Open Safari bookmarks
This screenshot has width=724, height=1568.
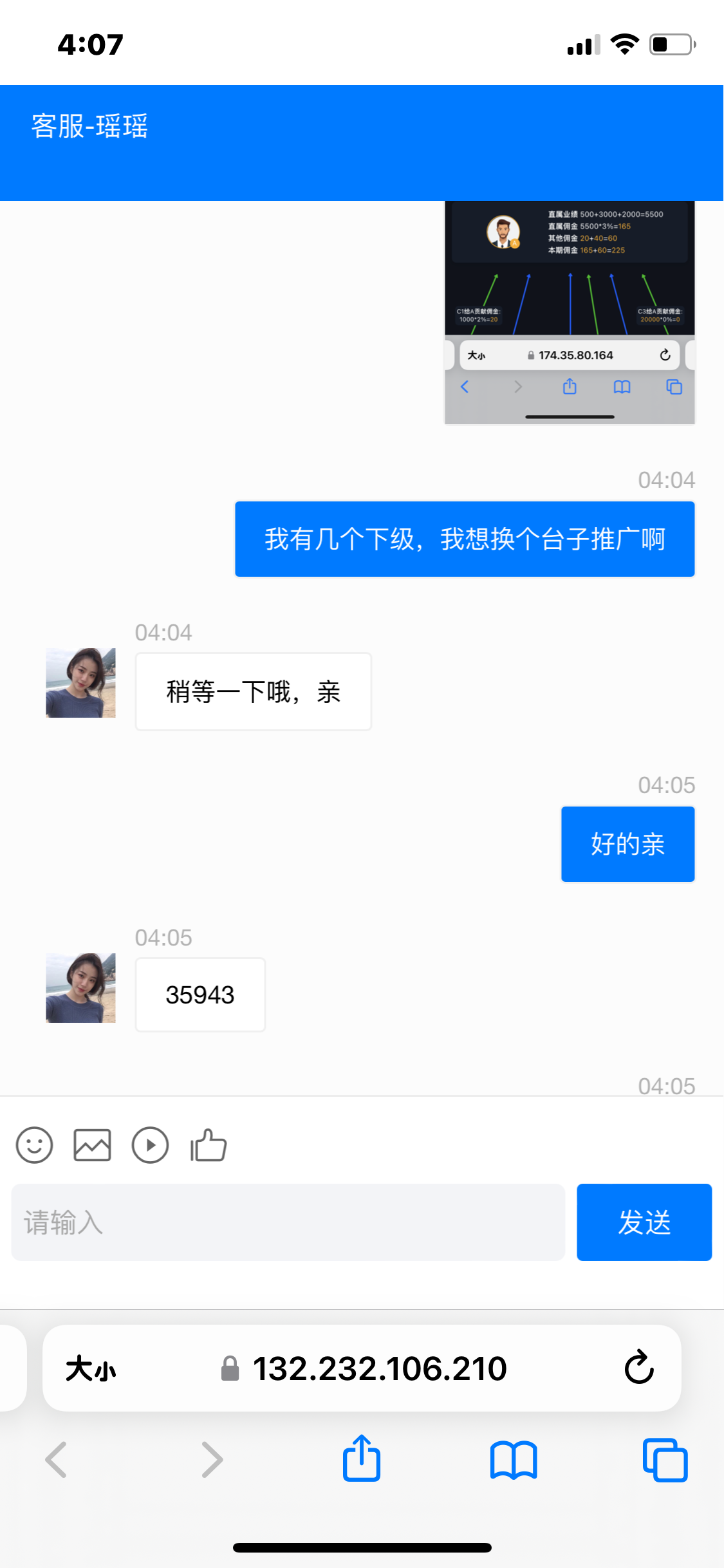pyautogui.click(x=513, y=1460)
